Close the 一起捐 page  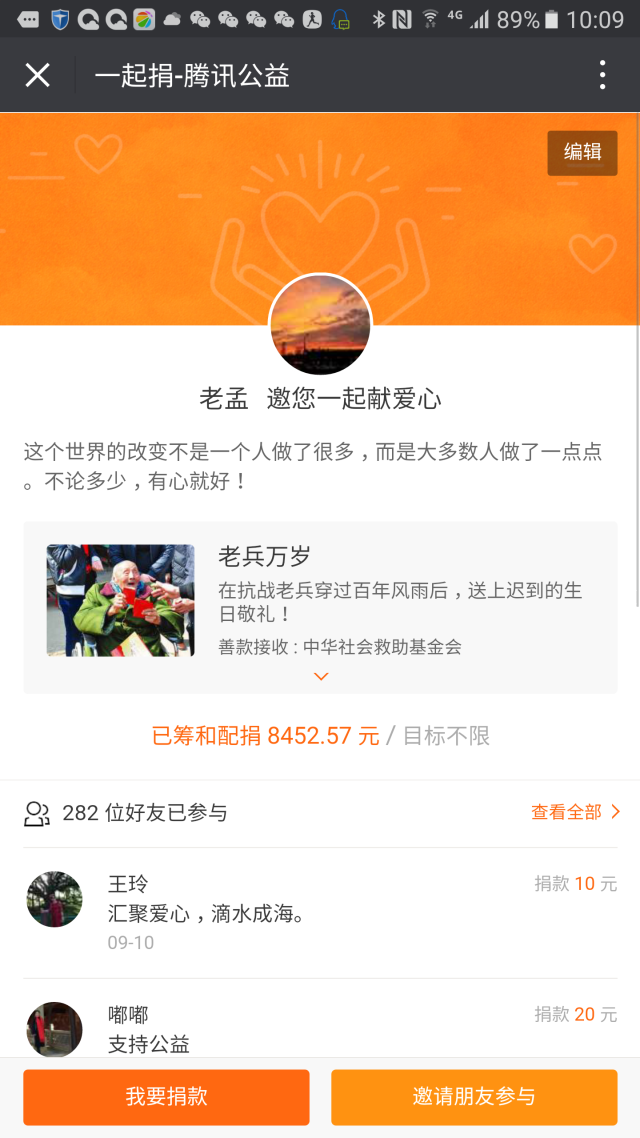38,75
